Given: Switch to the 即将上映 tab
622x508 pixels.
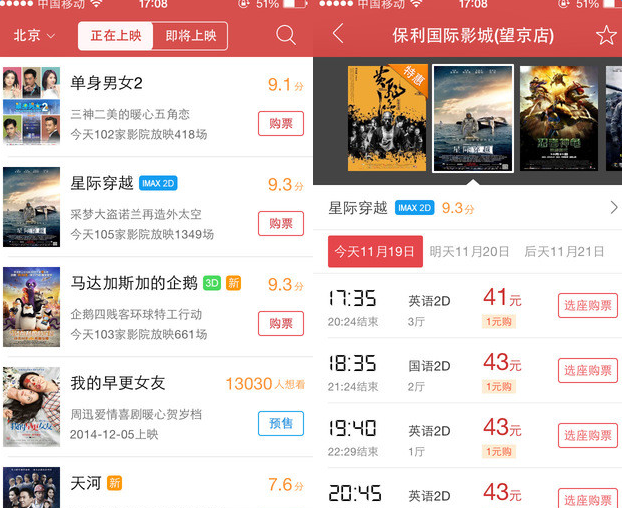Looking at the screenshot, I should (x=191, y=36).
